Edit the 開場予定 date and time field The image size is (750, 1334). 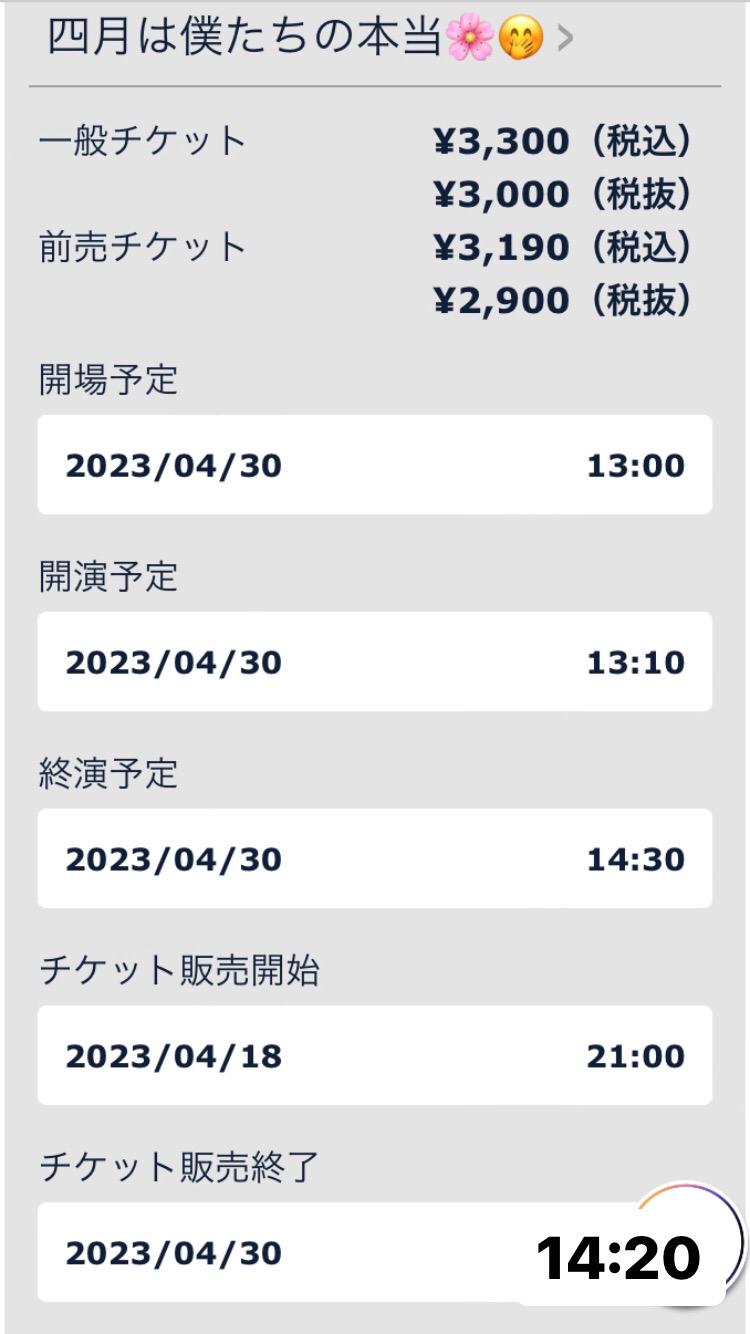click(x=374, y=465)
